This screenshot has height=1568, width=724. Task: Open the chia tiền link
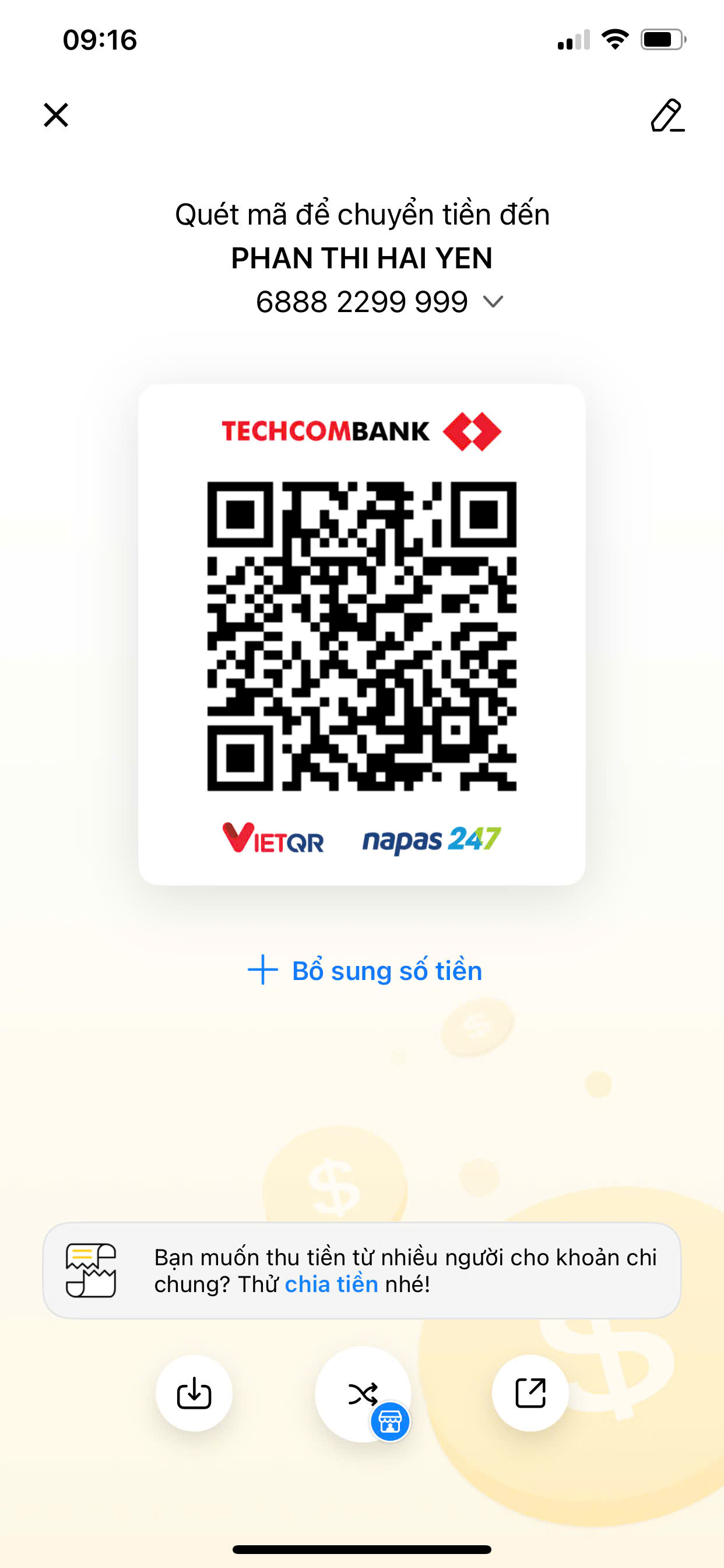coord(332,1284)
